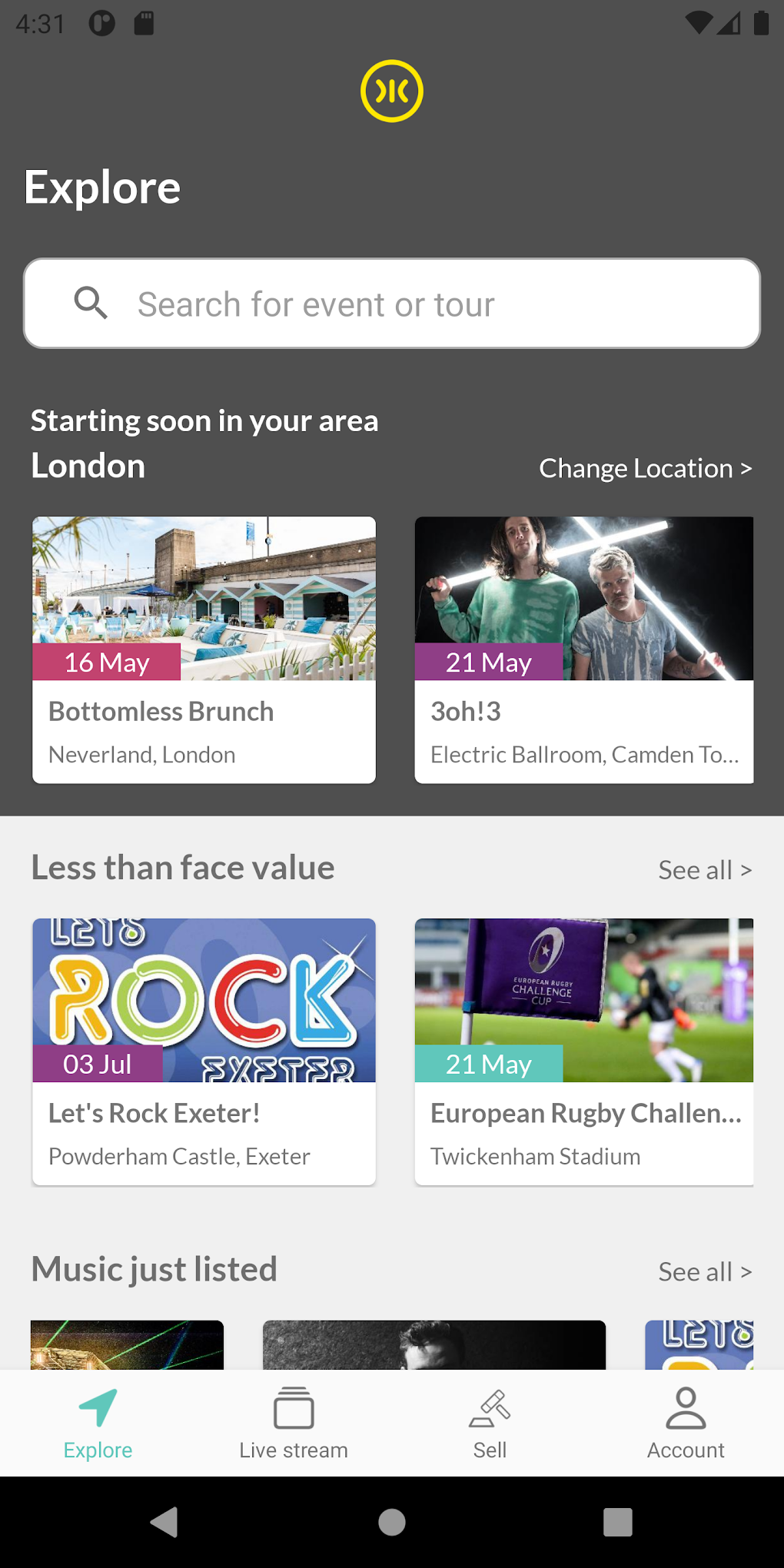This screenshot has width=784, height=1568.
Task: Open Let's Rock Exeter! event card
Action: 204,1051
